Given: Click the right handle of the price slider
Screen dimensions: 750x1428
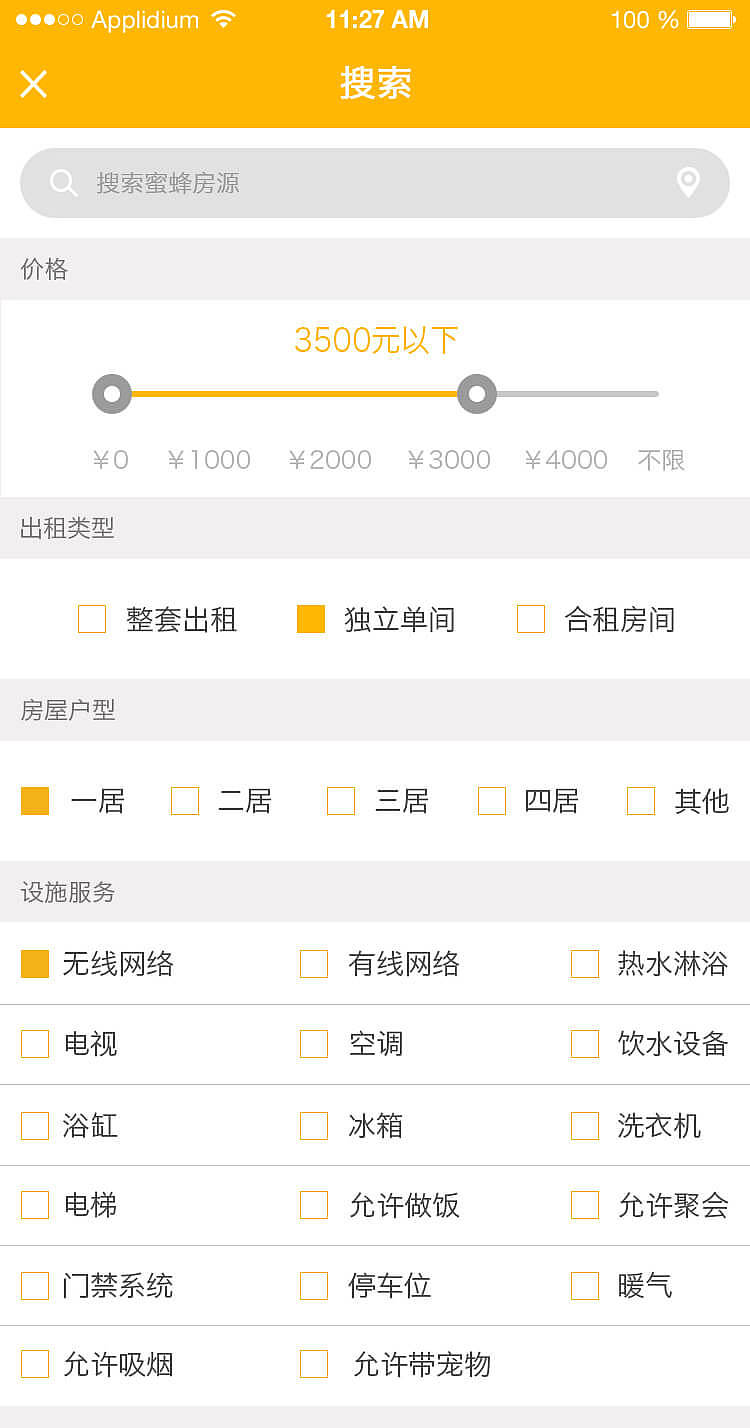Looking at the screenshot, I should click(x=478, y=394).
